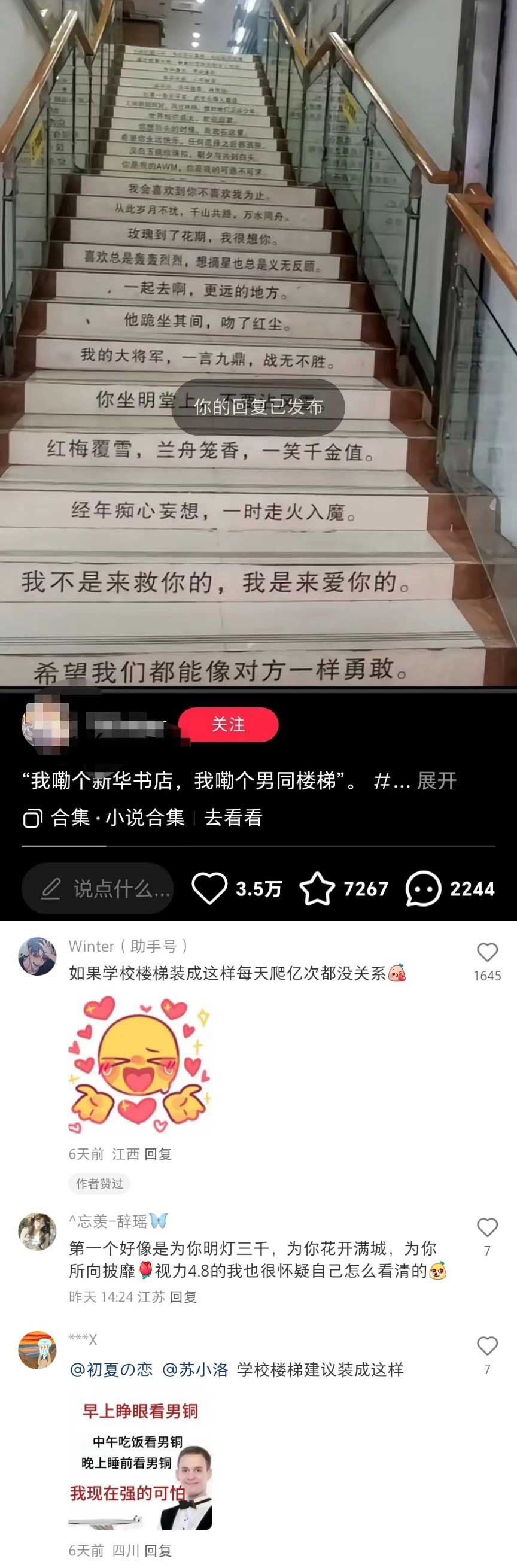Tap the 说点什么 comment input
The height and width of the screenshot is (1568, 517).
tap(98, 889)
